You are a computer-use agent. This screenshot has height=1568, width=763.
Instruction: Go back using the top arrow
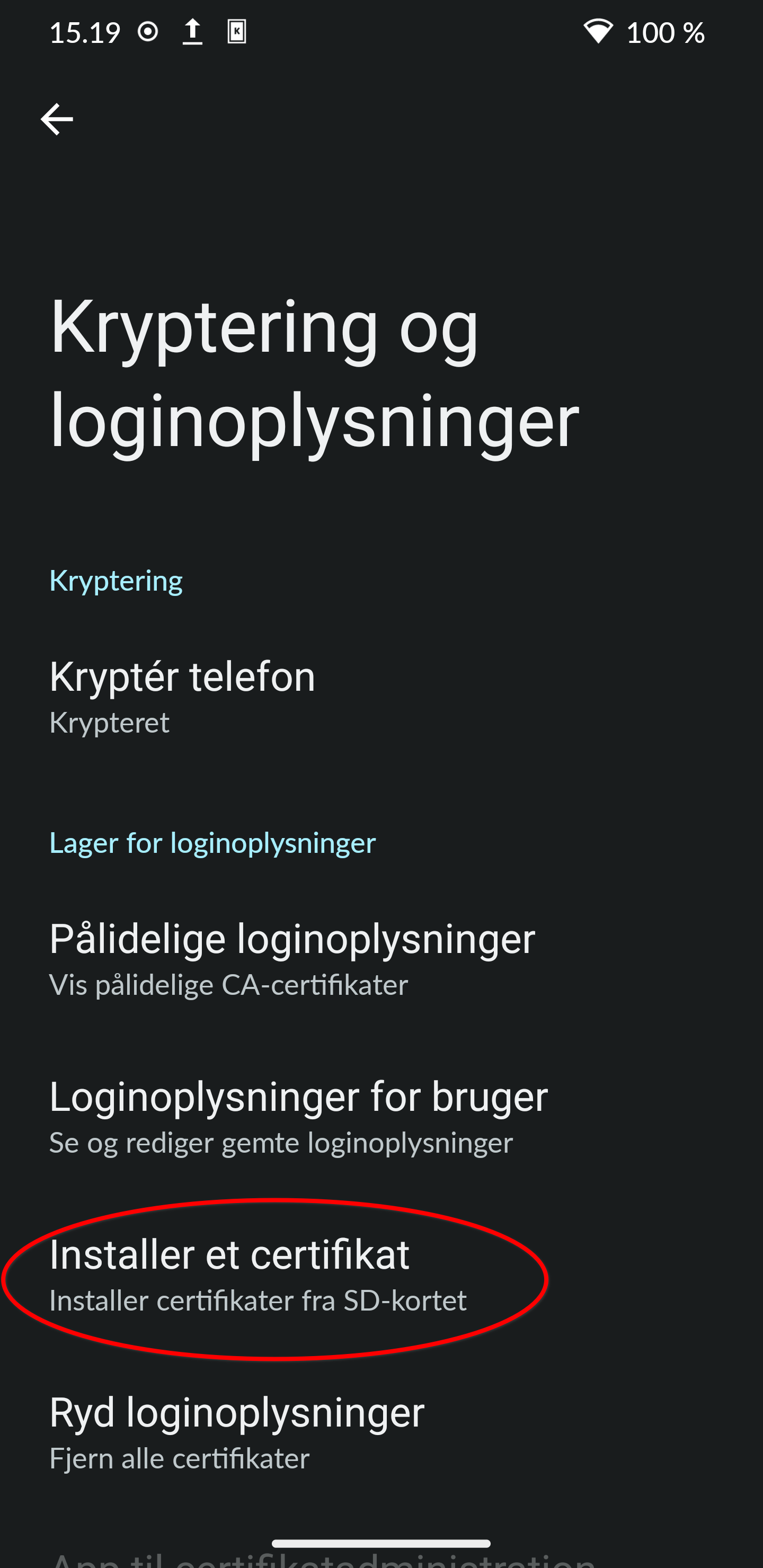click(57, 119)
